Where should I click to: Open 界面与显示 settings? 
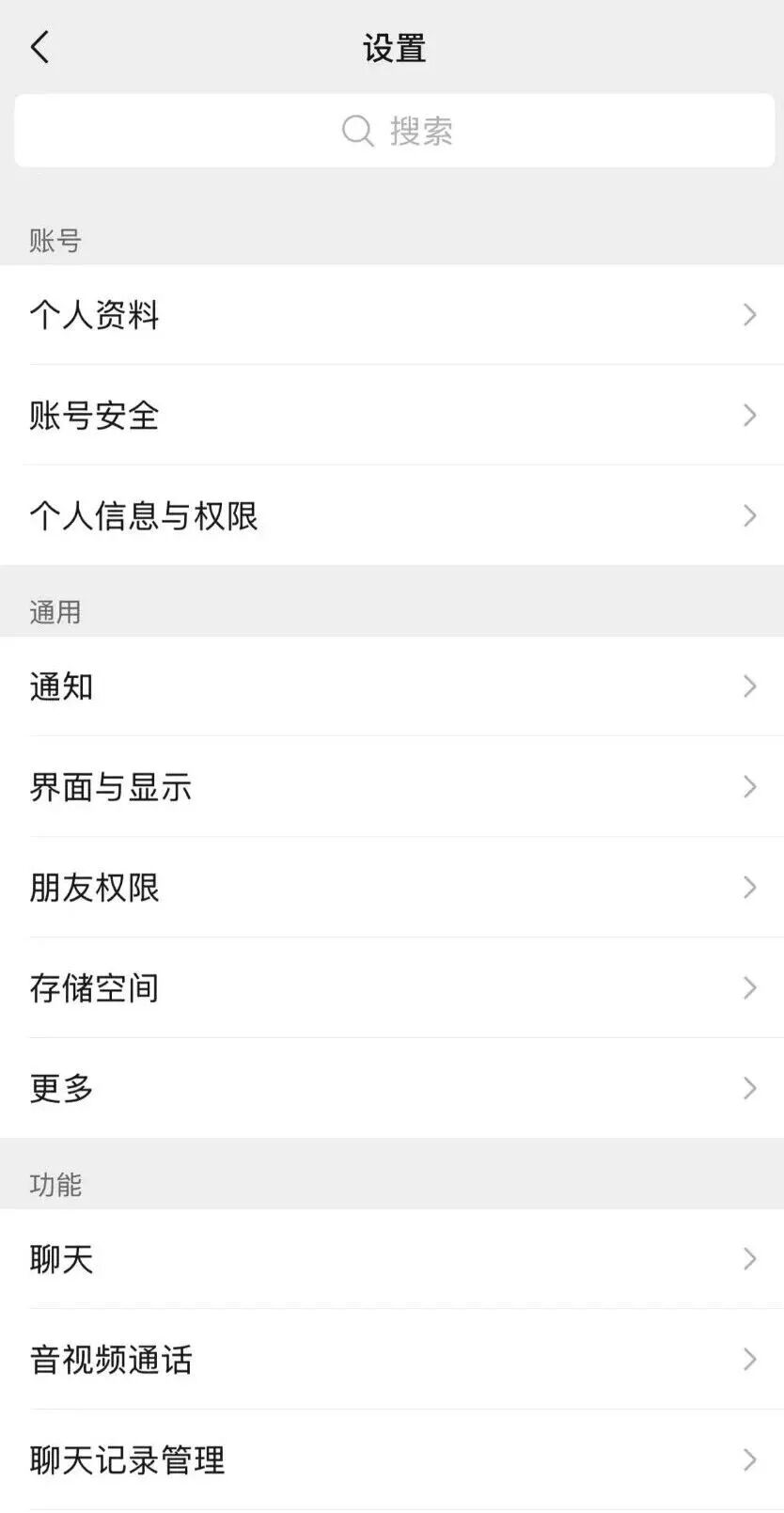(x=392, y=787)
